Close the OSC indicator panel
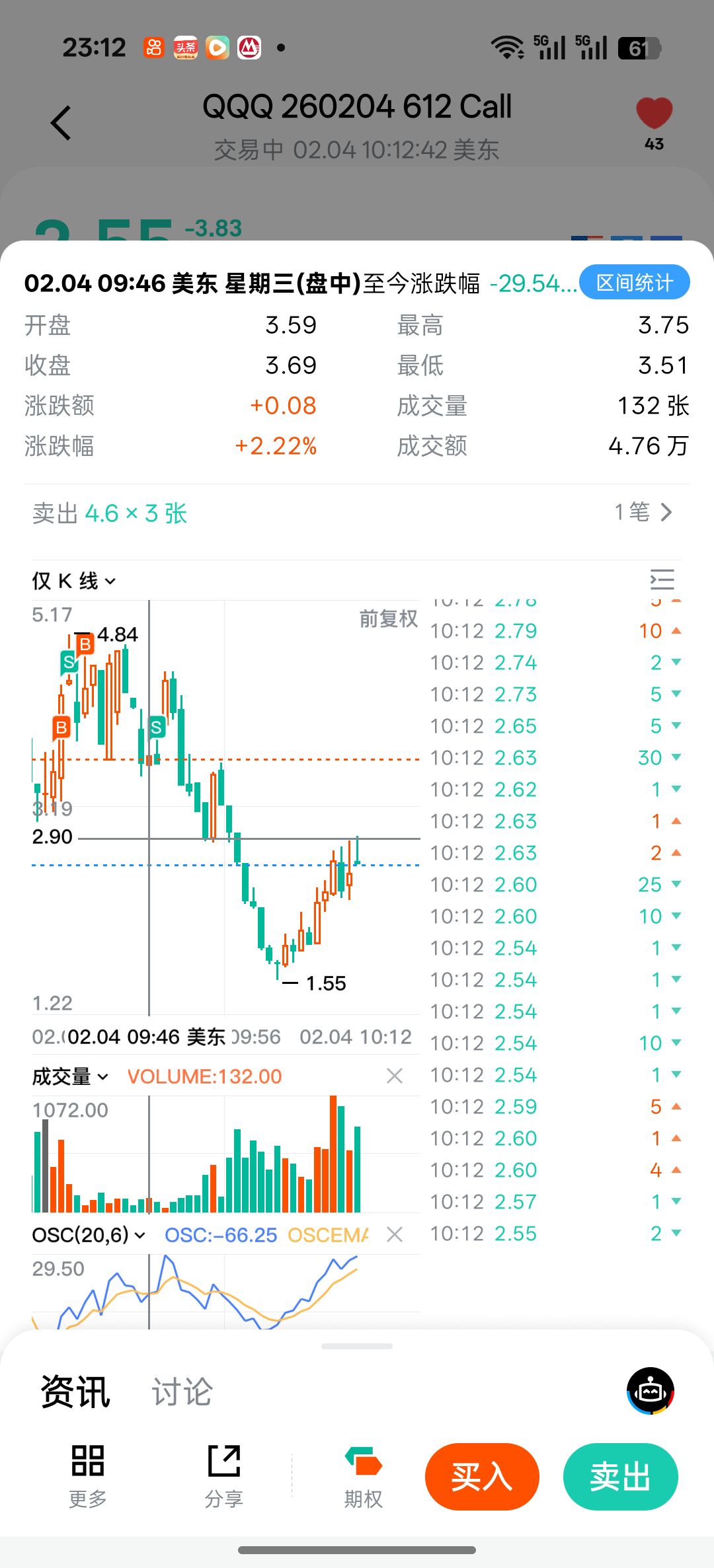 pyautogui.click(x=395, y=1234)
